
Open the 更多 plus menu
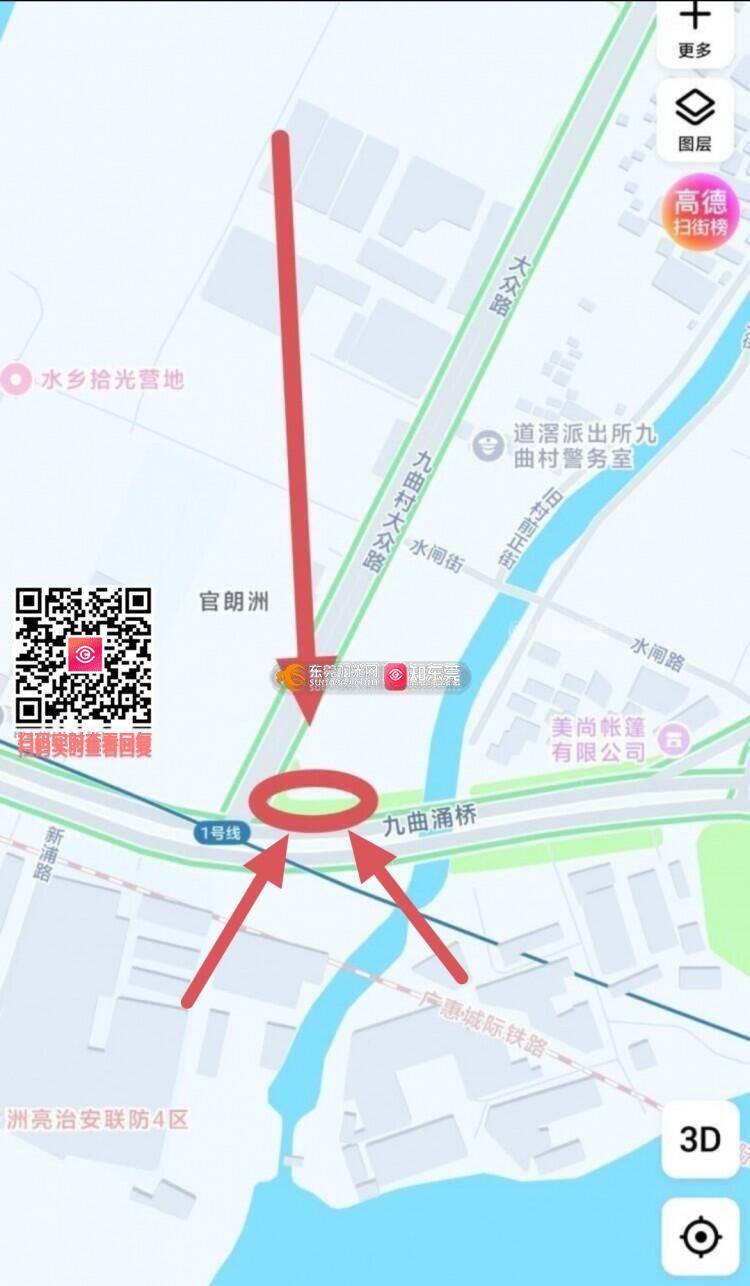pos(695,29)
